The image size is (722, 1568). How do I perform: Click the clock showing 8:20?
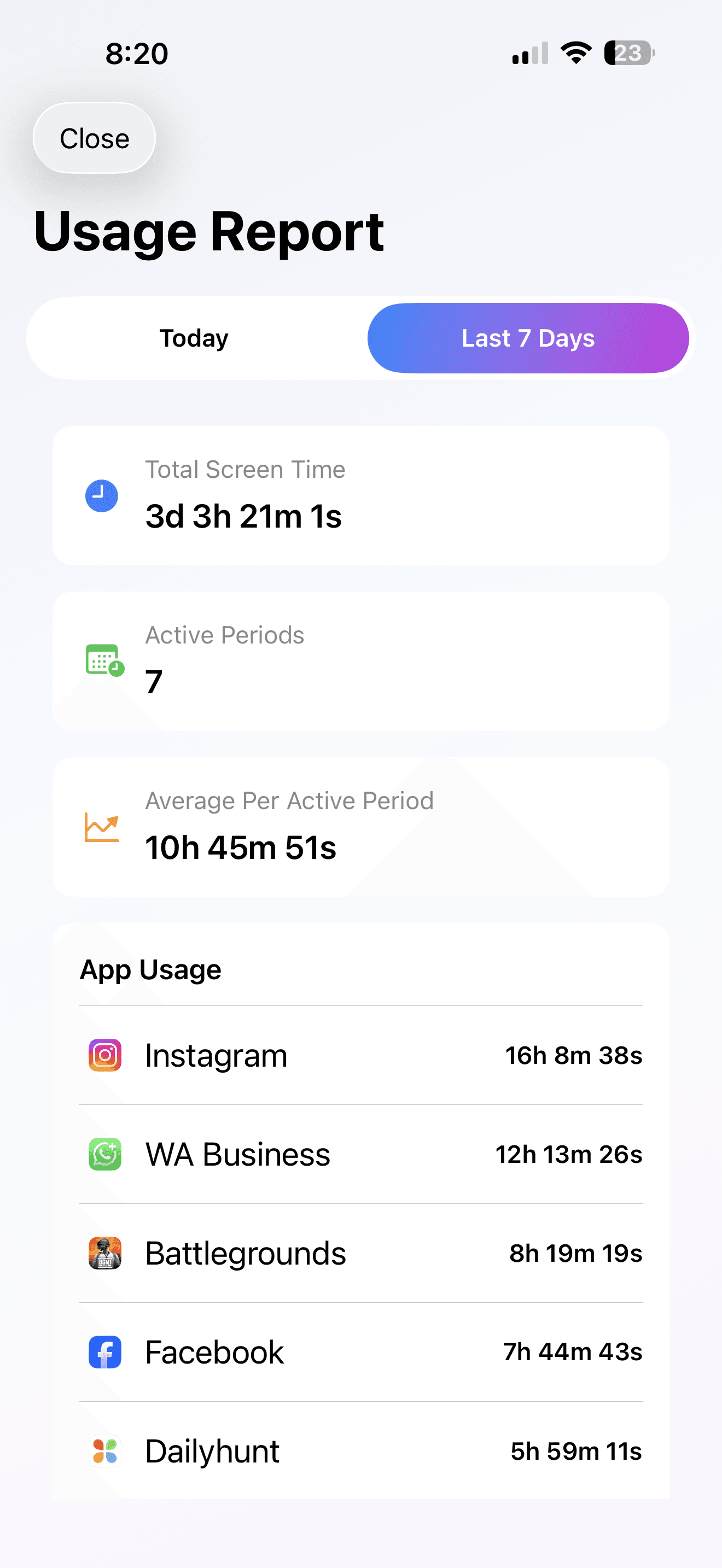pos(135,54)
